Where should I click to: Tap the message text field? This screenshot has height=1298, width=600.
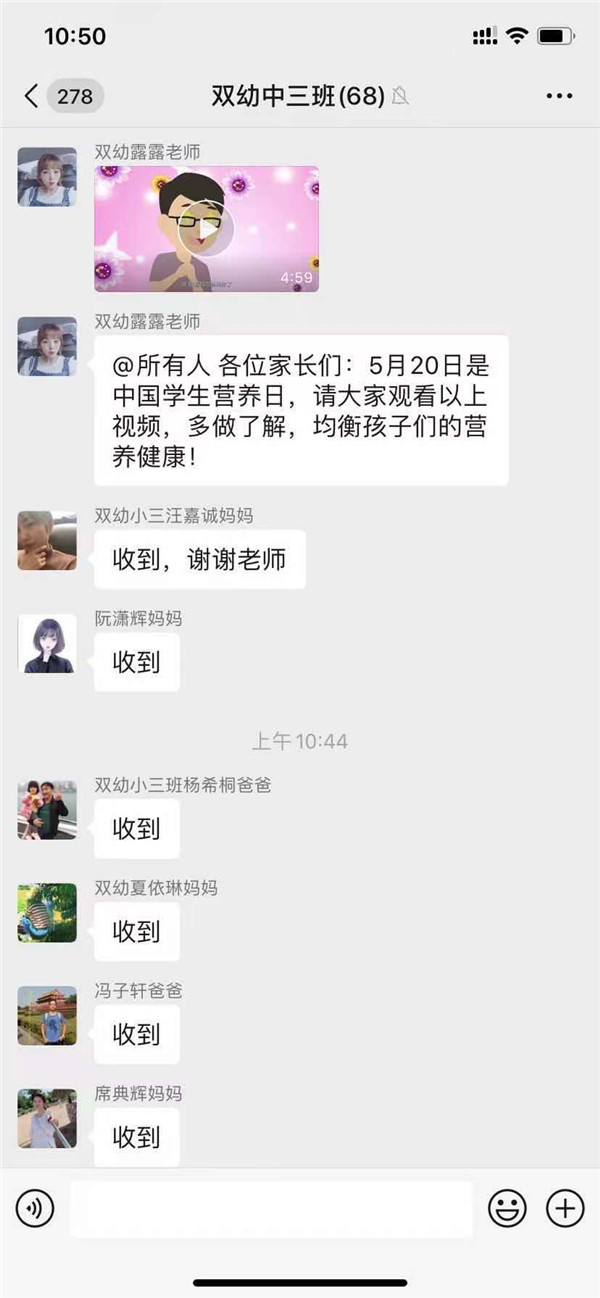click(x=270, y=1209)
